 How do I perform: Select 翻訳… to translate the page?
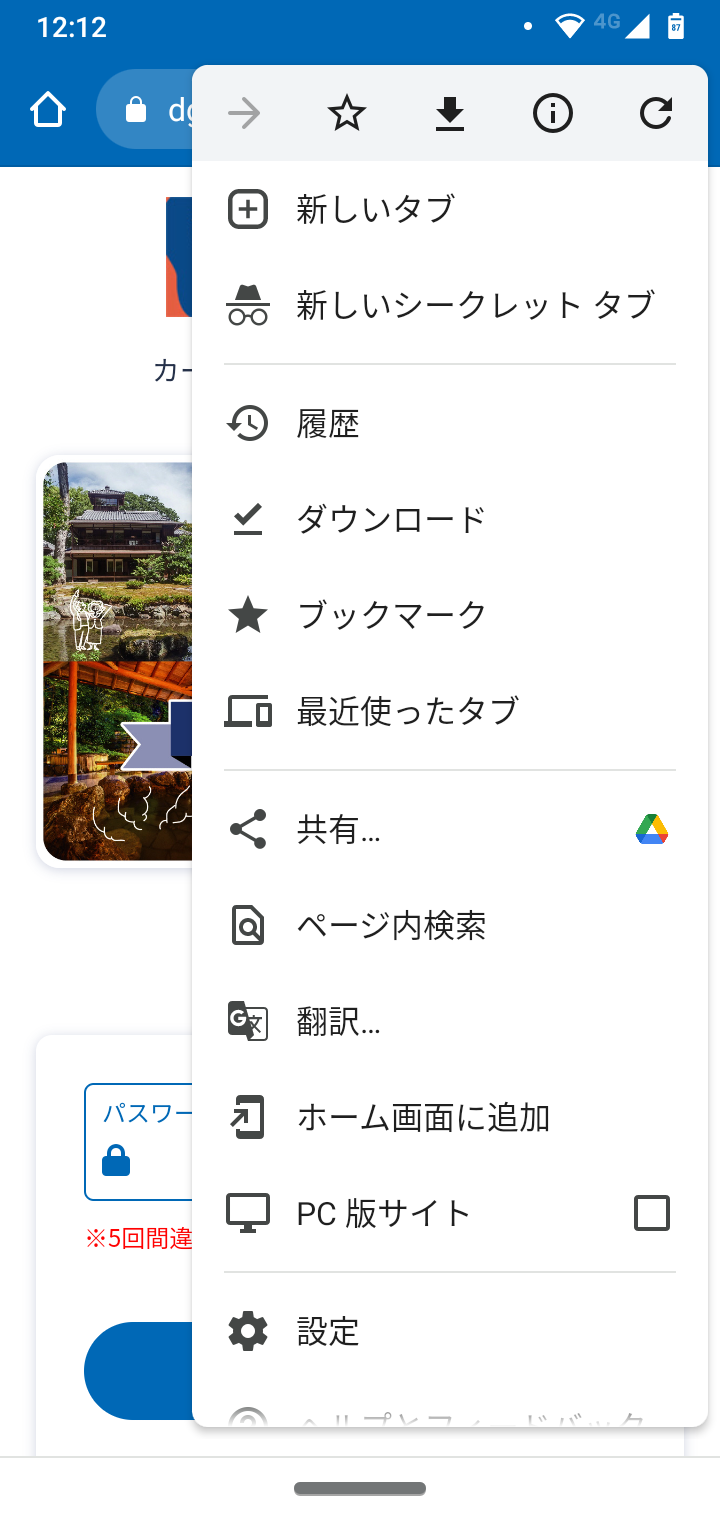coord(338,1022)
